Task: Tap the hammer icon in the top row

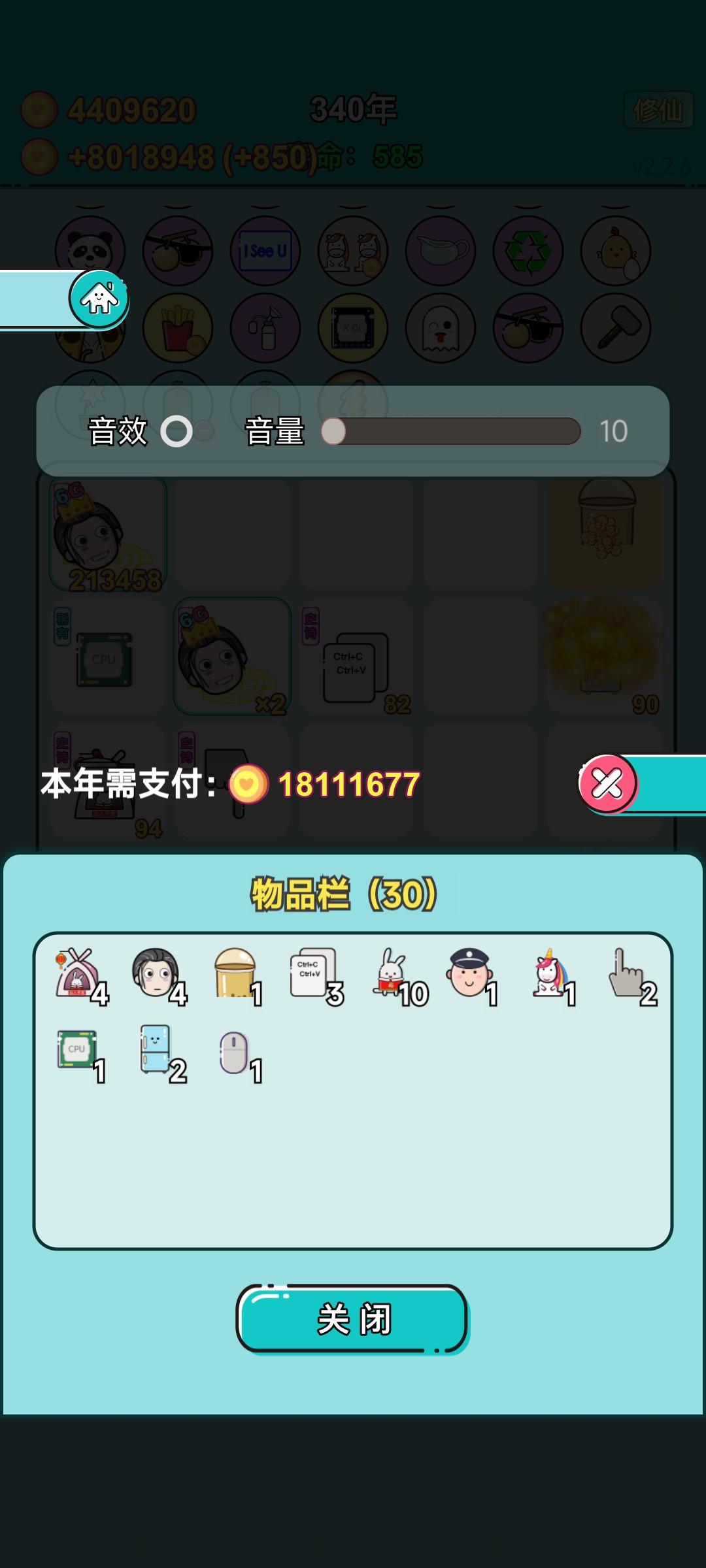Action: point(616,327)
